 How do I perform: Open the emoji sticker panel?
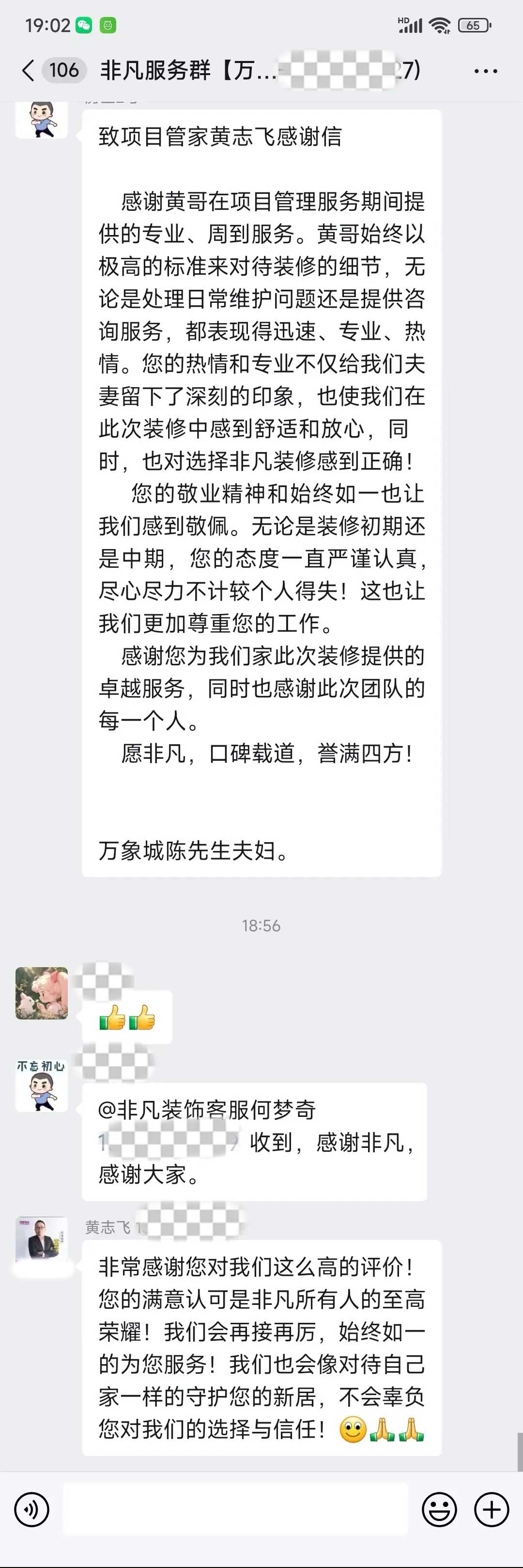pyautogui.click(x=439, y=1509)
